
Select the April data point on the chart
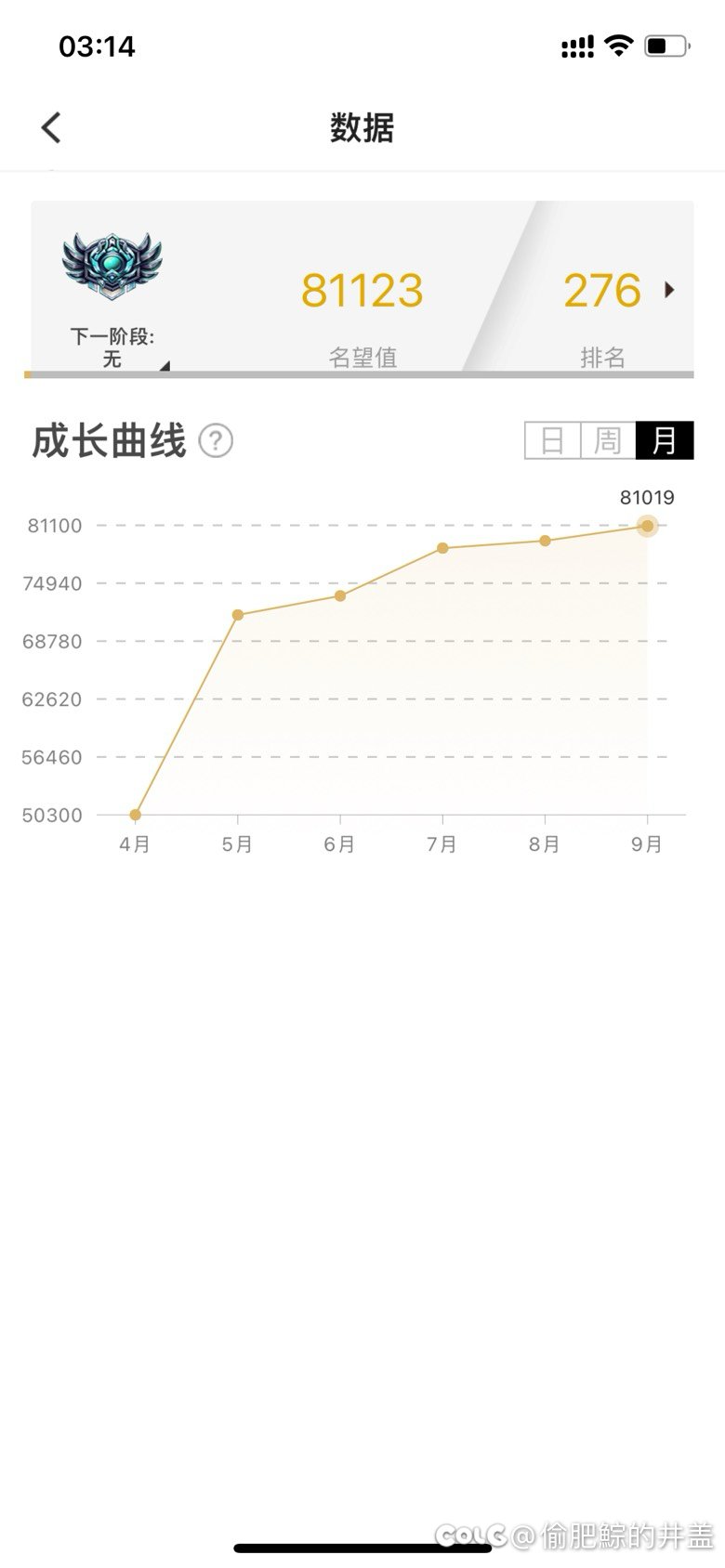135,814
